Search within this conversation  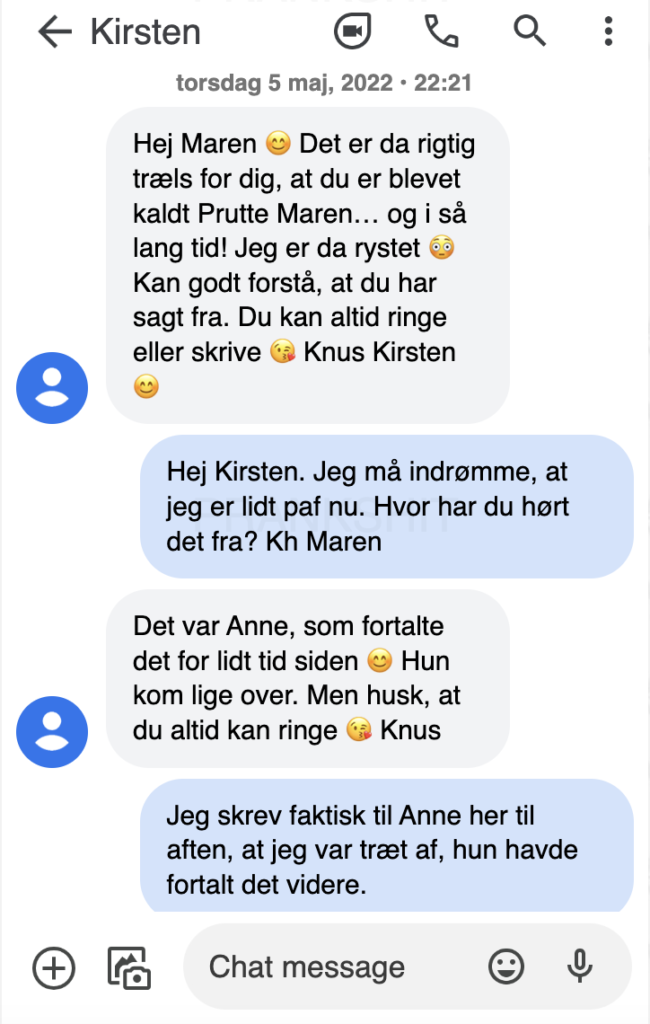tap(529, 32)
